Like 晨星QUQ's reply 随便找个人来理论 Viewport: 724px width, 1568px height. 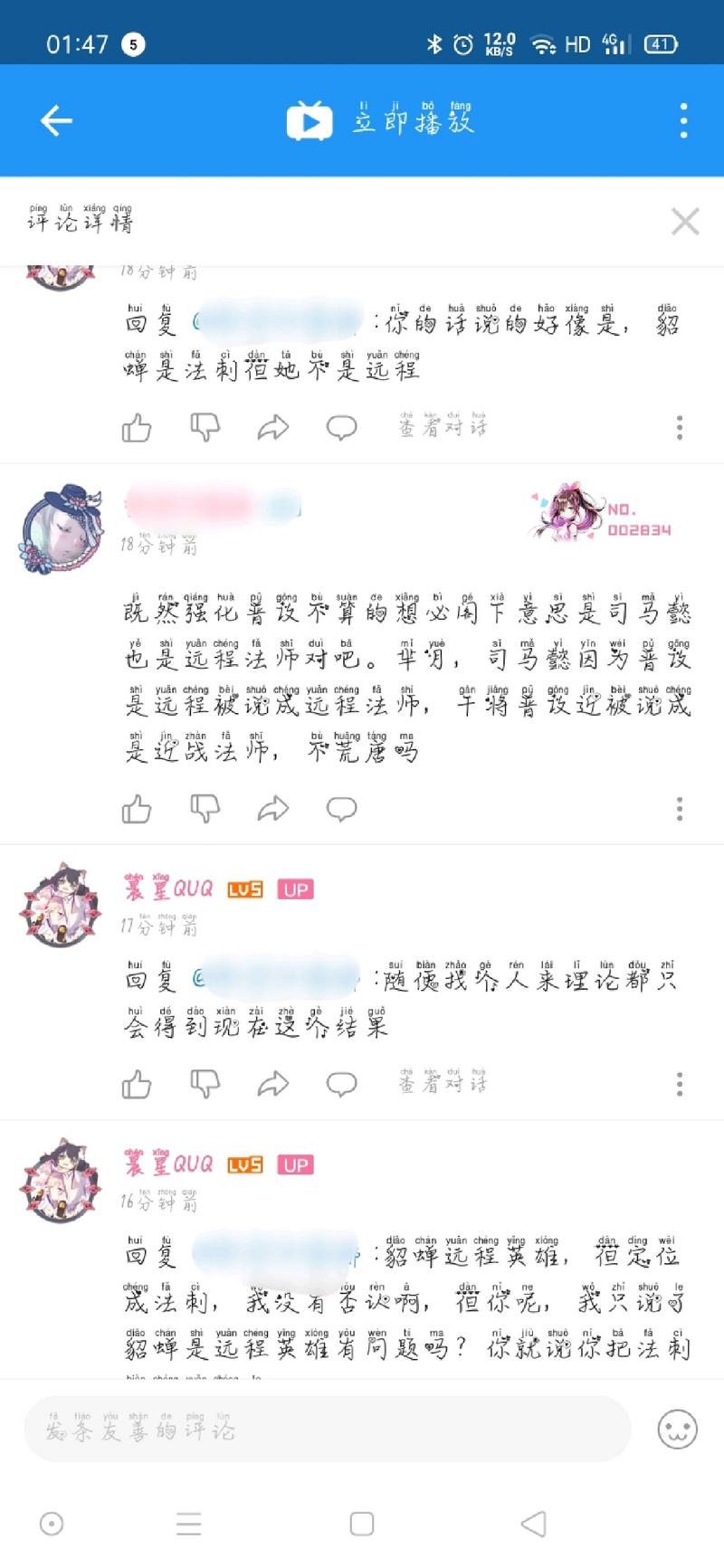point(137,1084)
